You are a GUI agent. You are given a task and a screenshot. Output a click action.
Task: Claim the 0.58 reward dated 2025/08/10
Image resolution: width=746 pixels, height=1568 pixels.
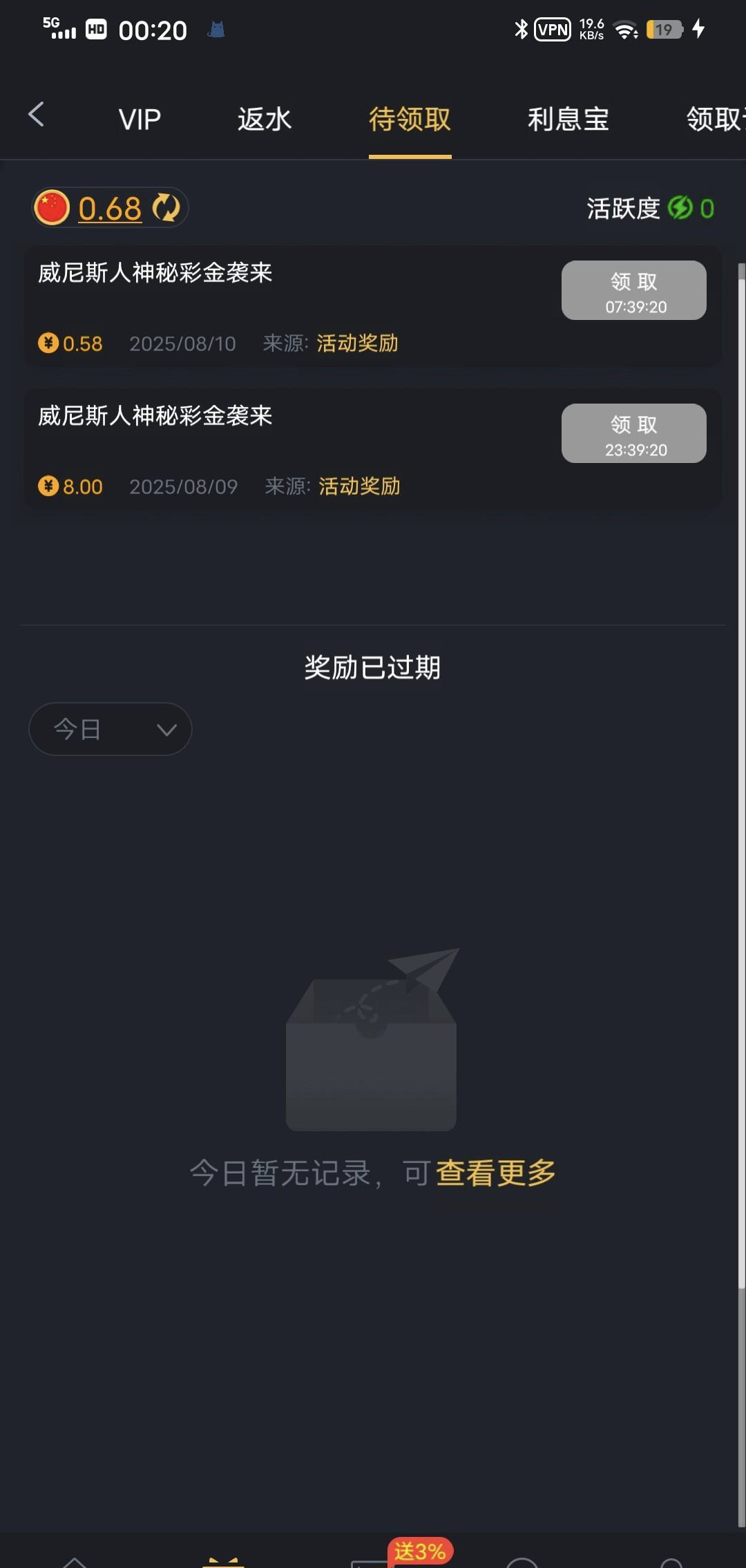pos(633,290)
